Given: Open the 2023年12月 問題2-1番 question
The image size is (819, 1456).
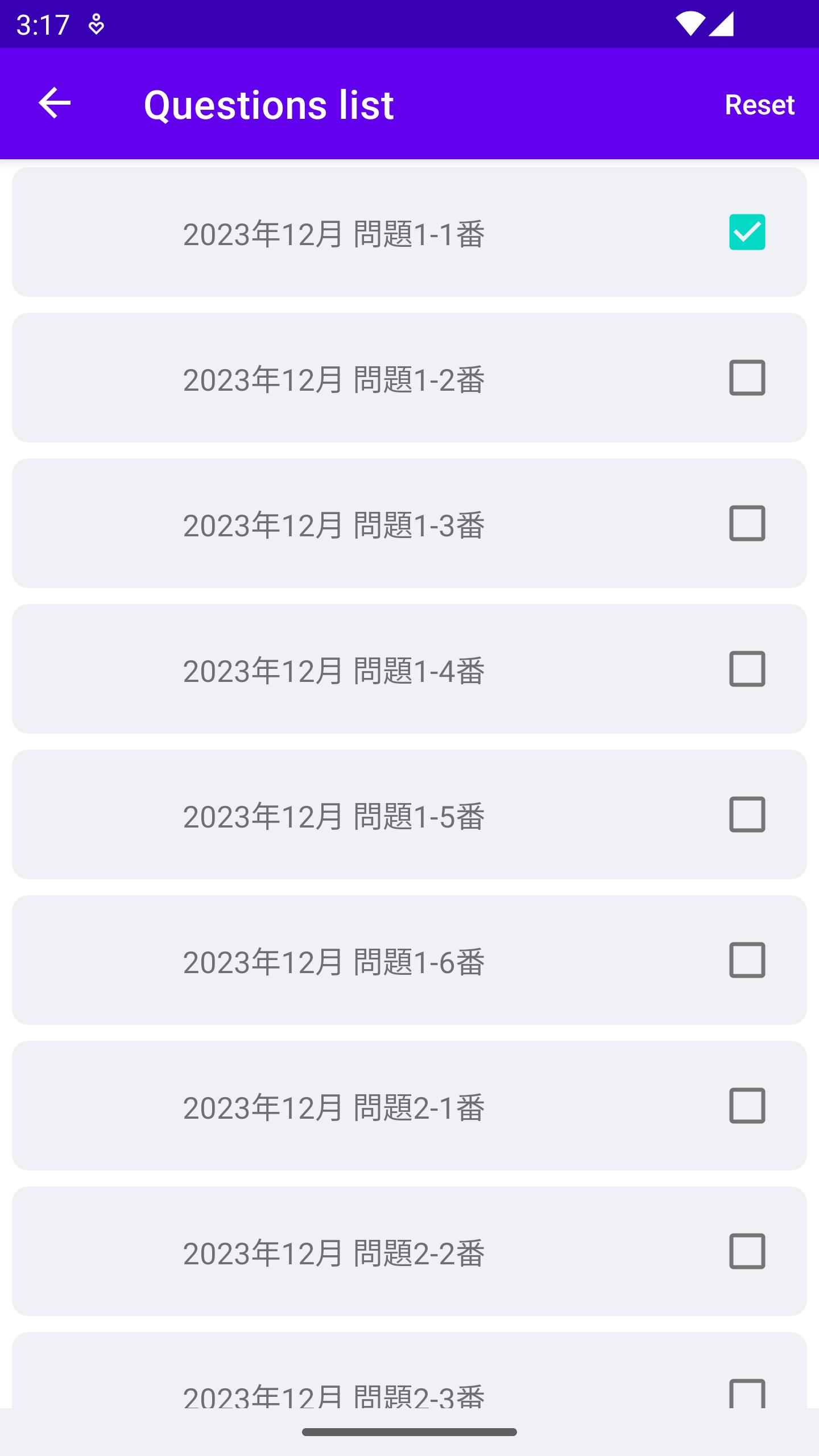Looking at the screenshot, I should 334,1107.
